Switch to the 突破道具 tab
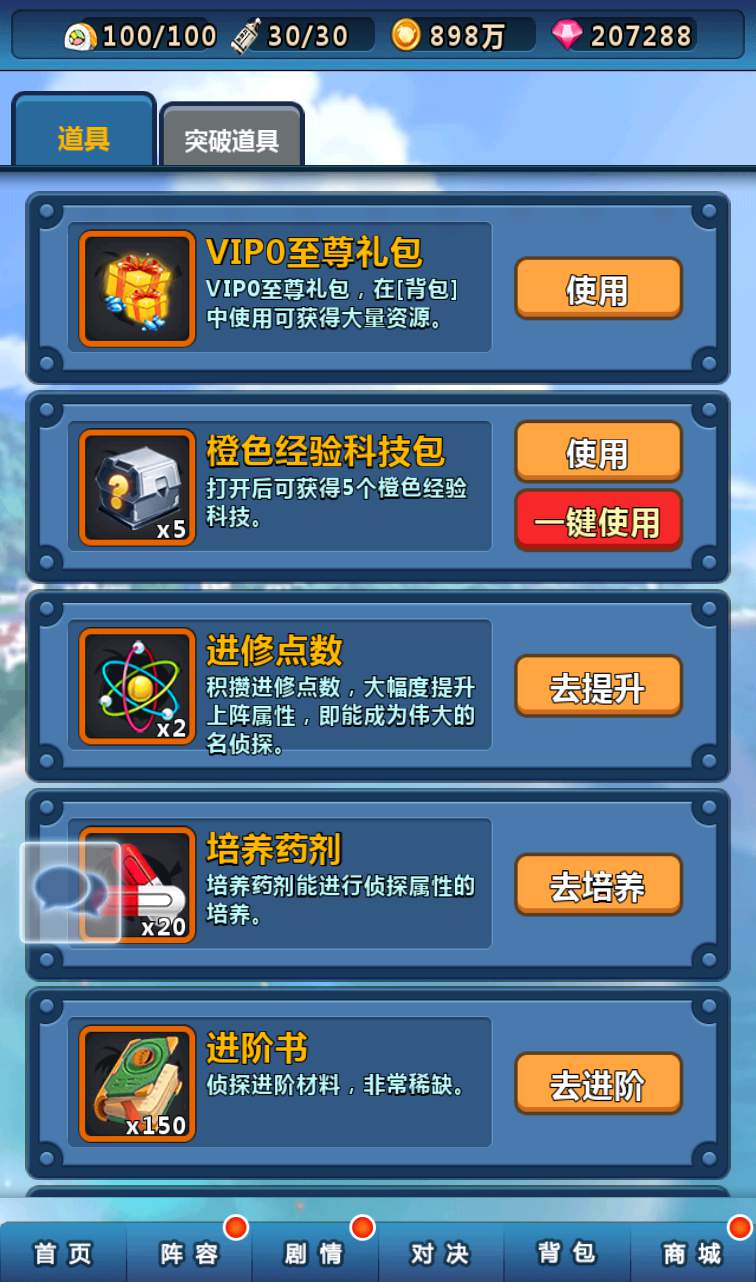 tap(231, 138)
